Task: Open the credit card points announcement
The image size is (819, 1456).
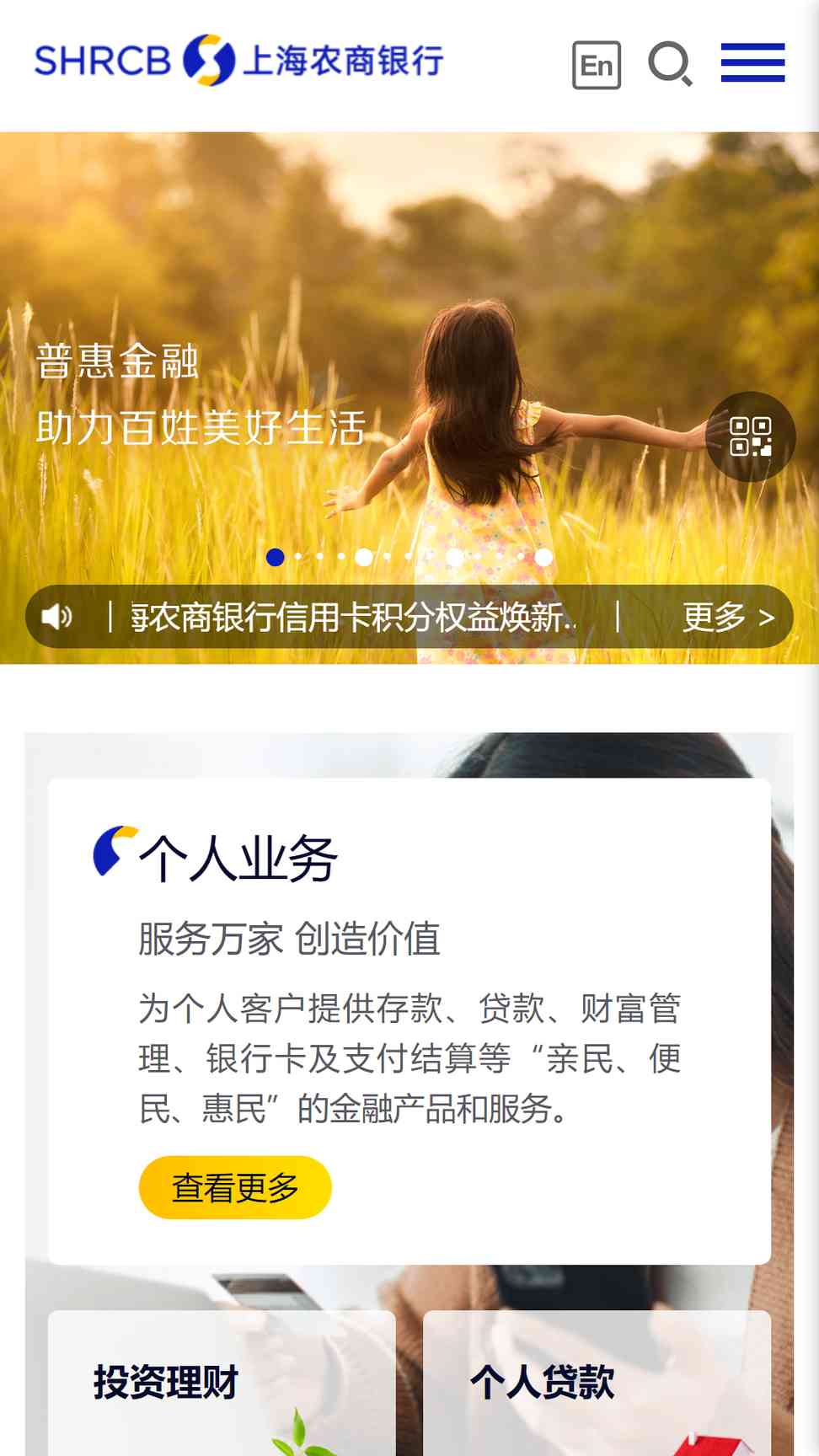Action: point(354,617)
